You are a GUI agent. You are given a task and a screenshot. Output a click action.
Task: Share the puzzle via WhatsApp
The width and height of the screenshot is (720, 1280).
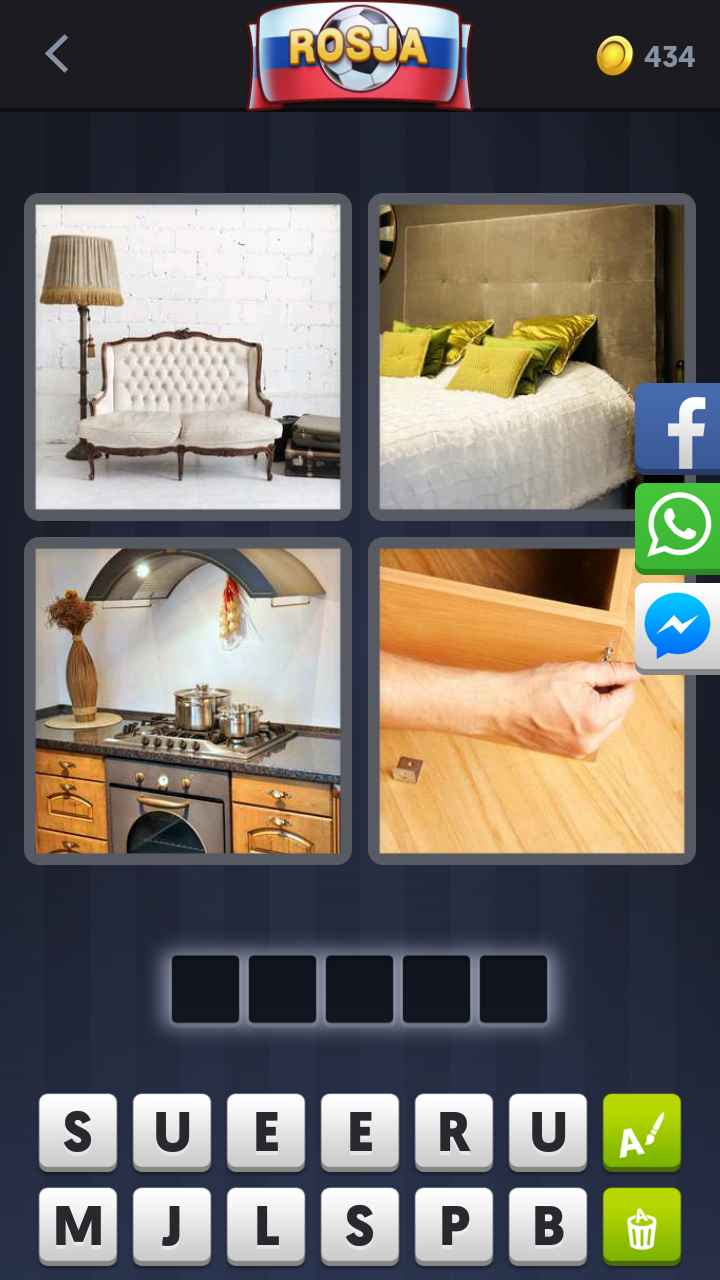[x=680, y=527]
